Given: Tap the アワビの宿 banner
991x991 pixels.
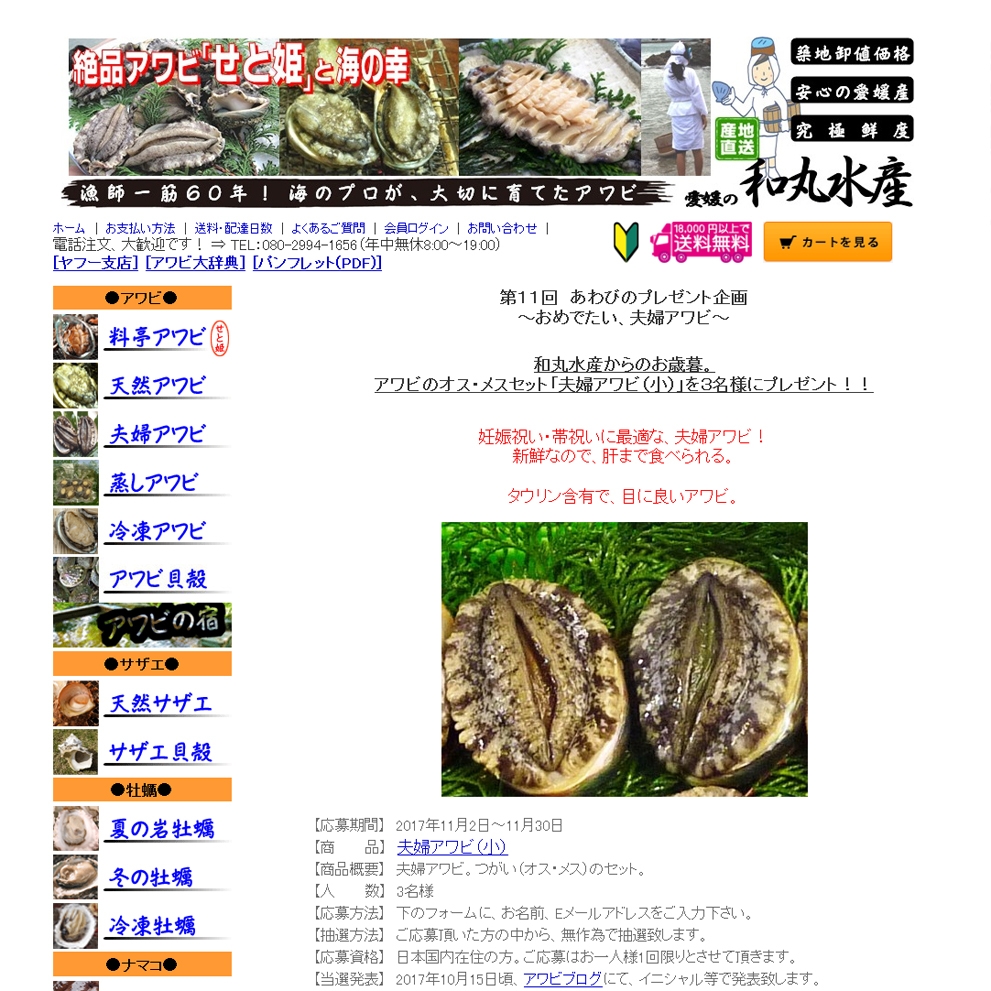Looking at the screenshot, I should point(142,626).
